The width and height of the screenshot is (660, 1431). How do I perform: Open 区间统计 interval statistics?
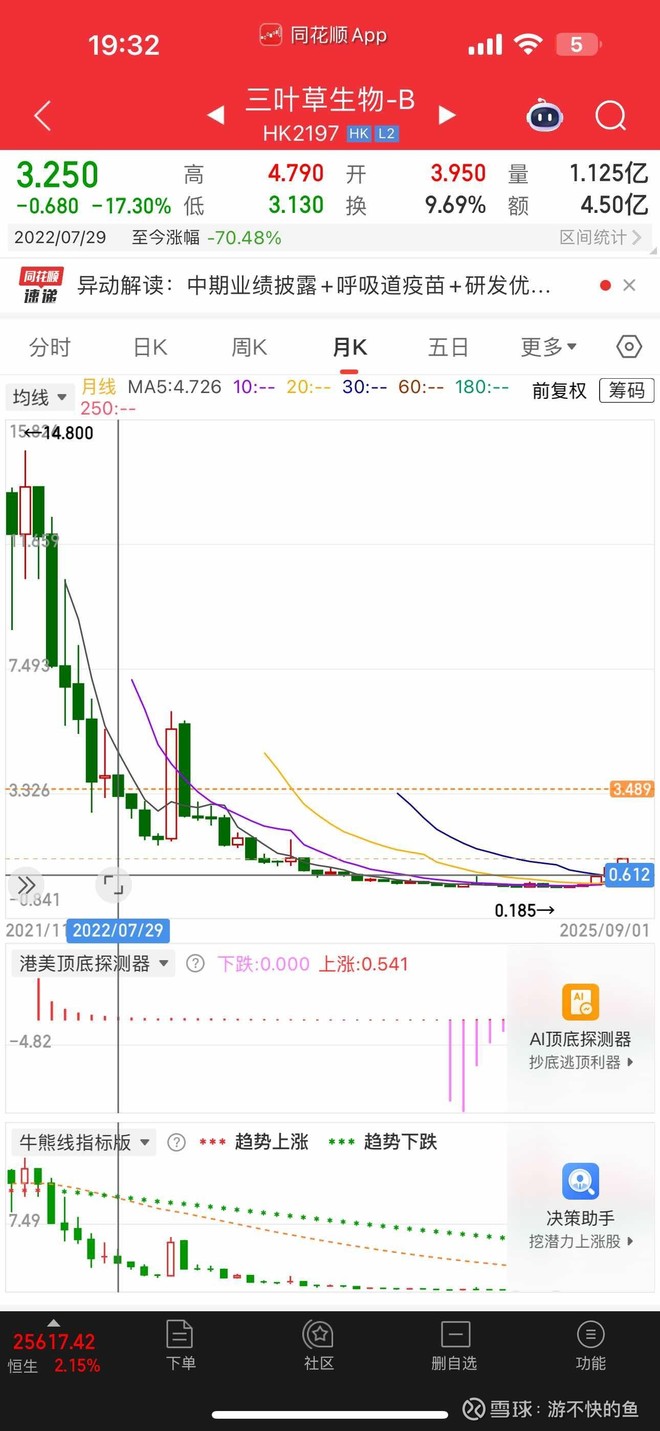(x=600, y=238)
